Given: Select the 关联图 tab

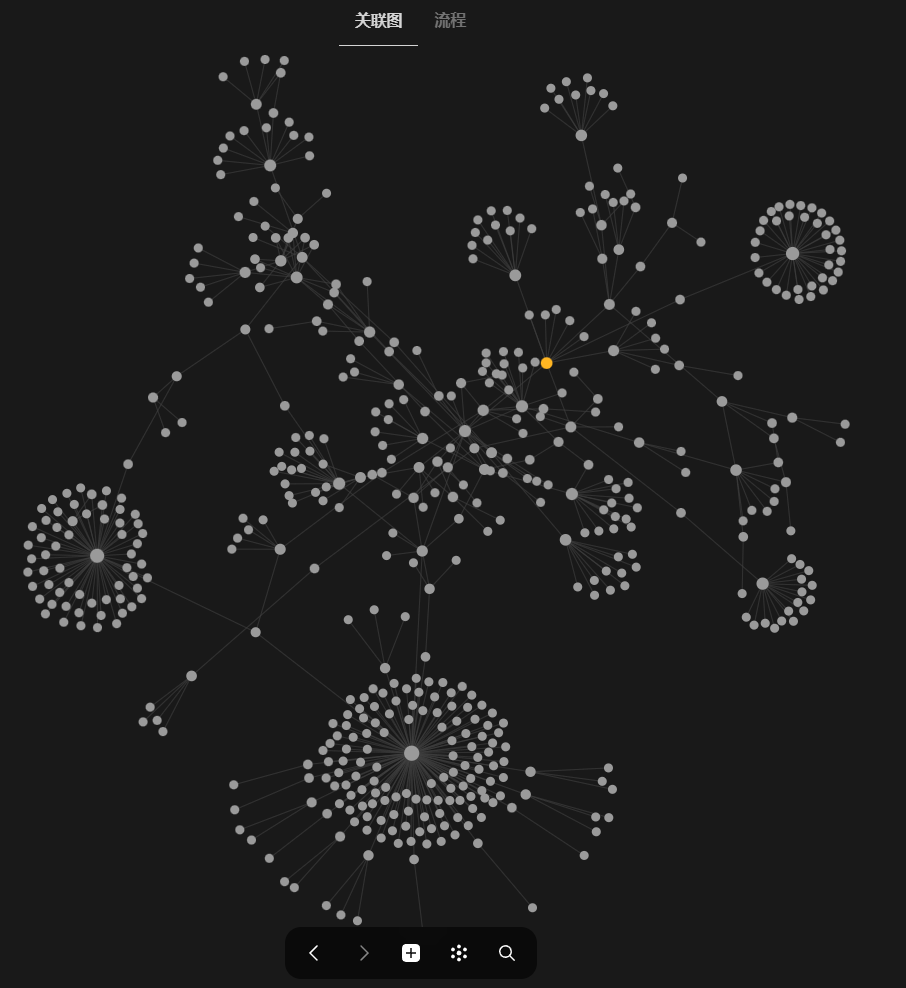Looking at the screenshot, I should 378,21.
